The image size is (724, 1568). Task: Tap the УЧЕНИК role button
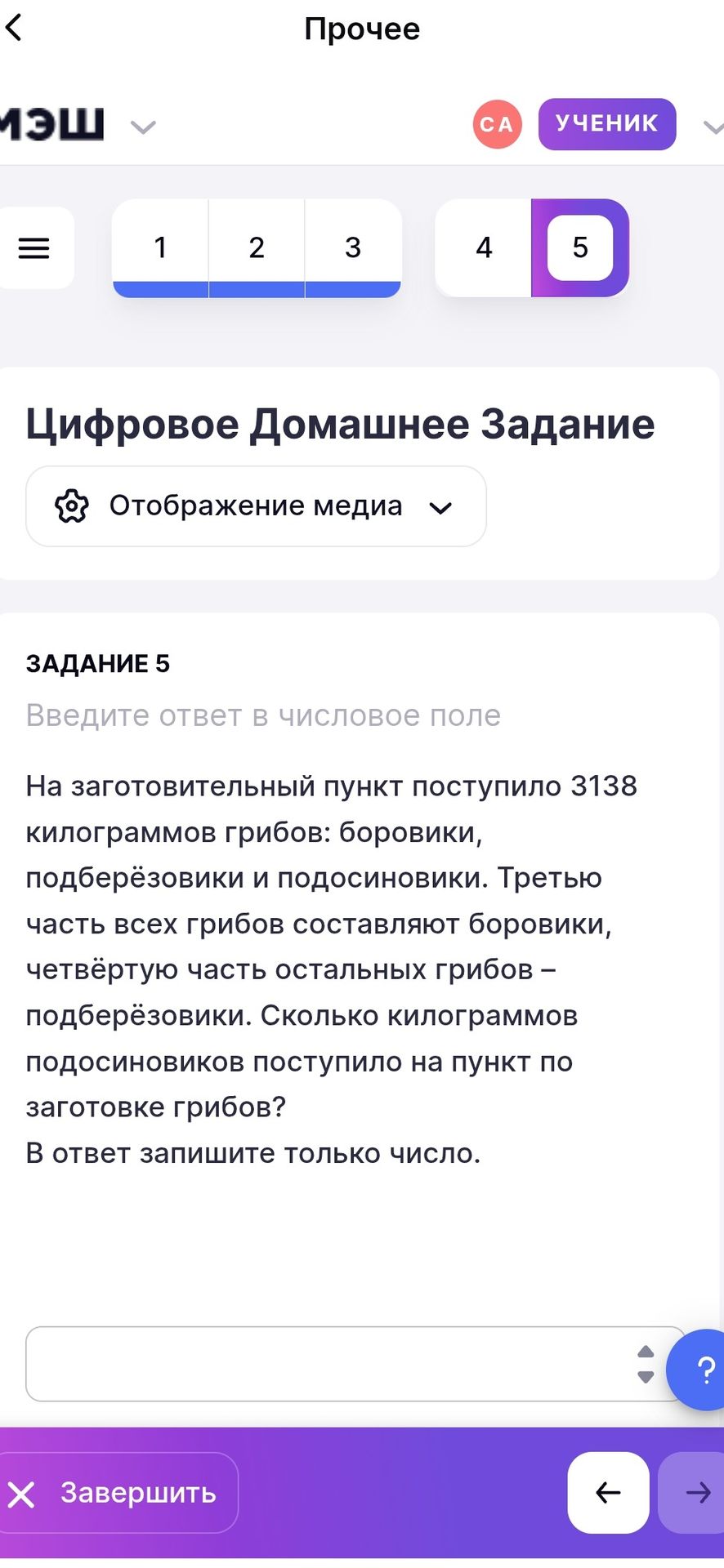[x=607, y=123]
